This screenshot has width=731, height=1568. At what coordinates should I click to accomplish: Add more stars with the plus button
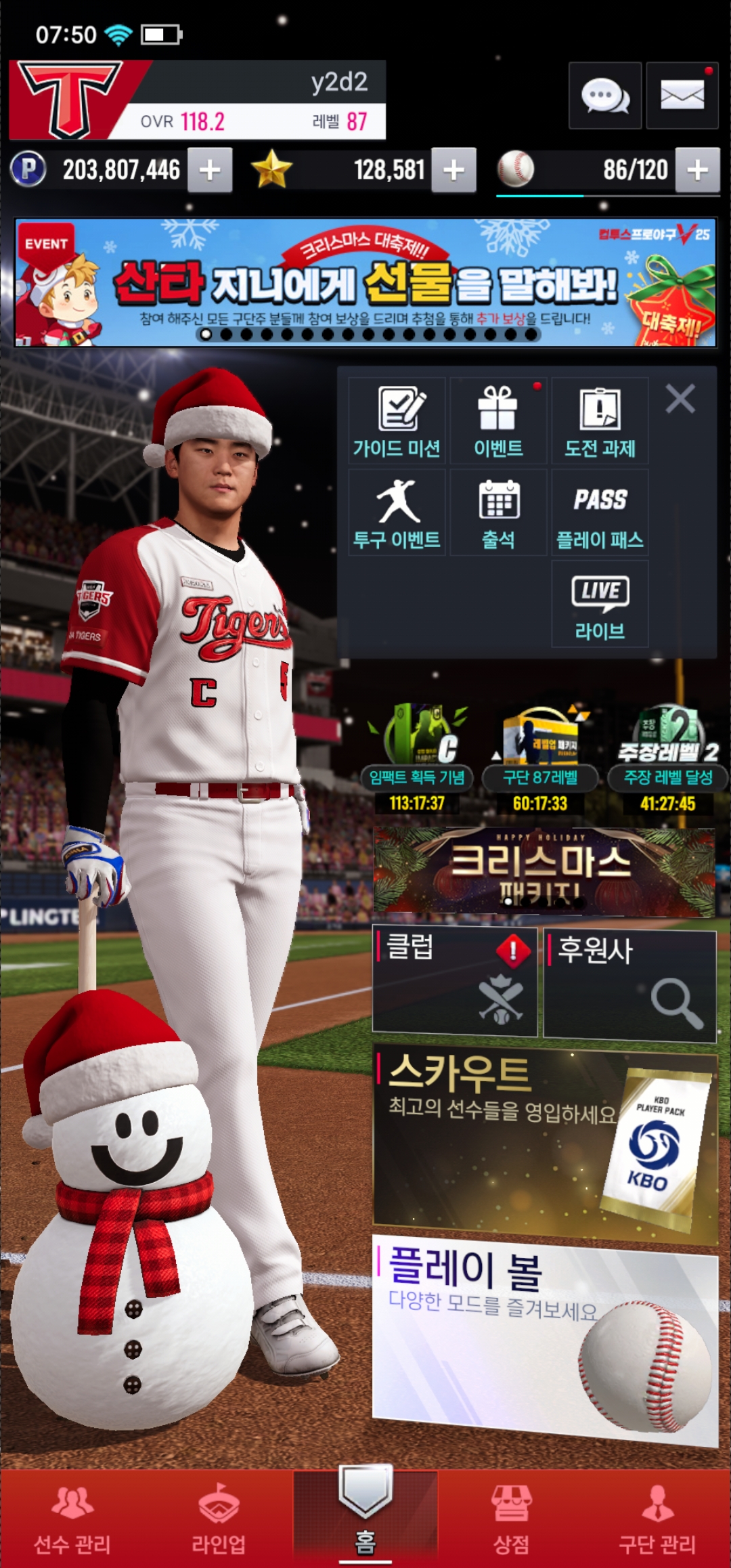pos(453,170)
